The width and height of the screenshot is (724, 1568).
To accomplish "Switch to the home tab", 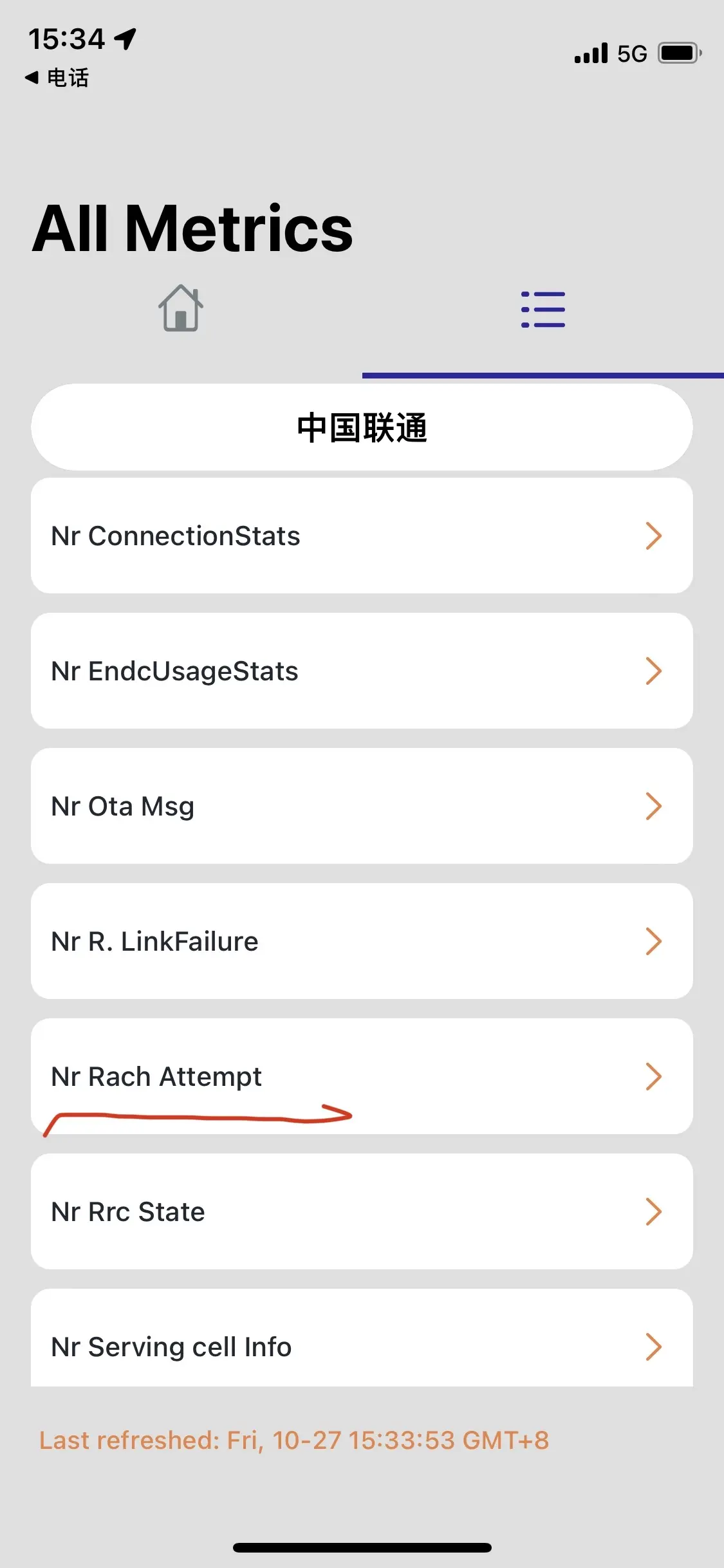I will point(181,309).
